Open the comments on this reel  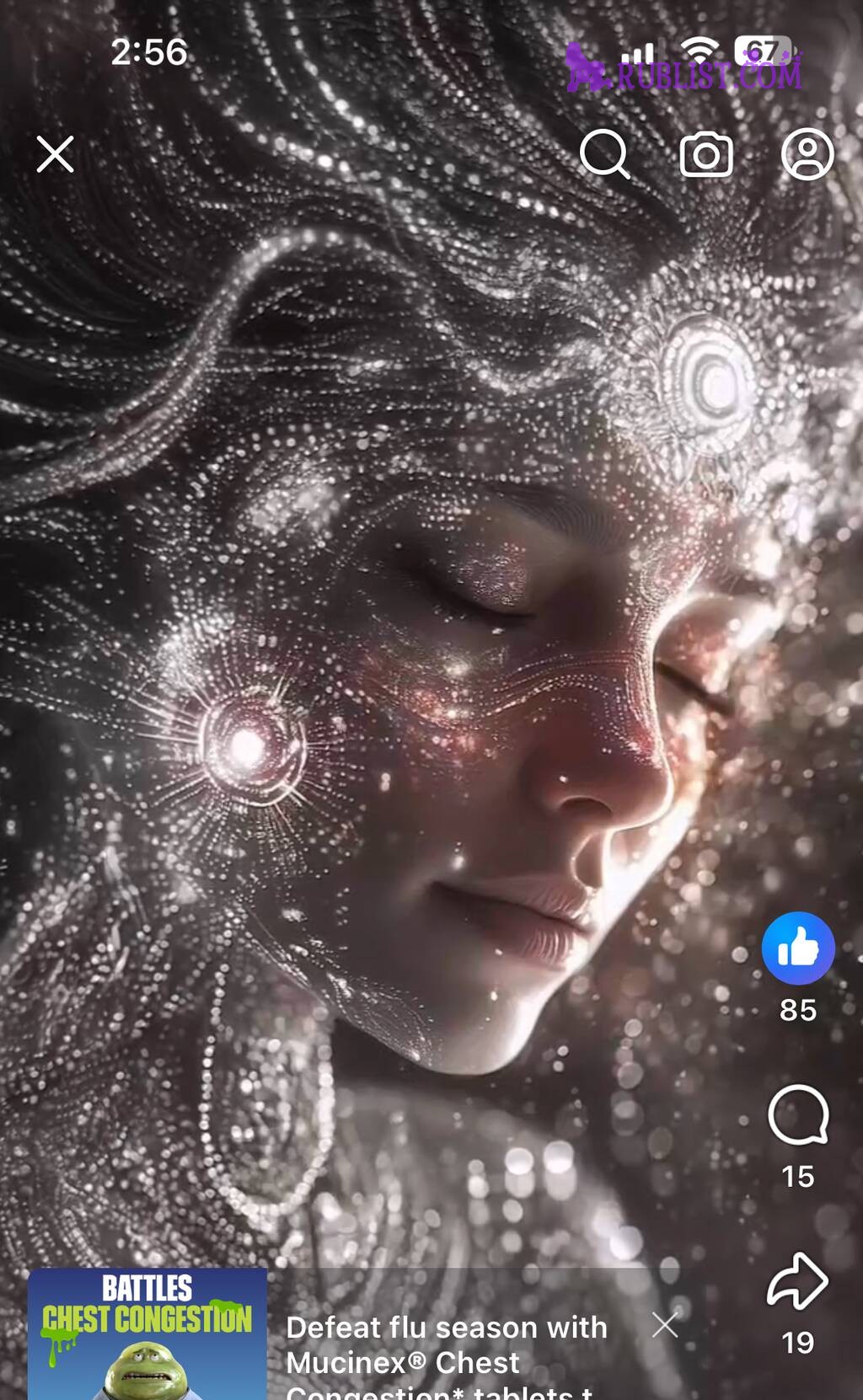797,1115
